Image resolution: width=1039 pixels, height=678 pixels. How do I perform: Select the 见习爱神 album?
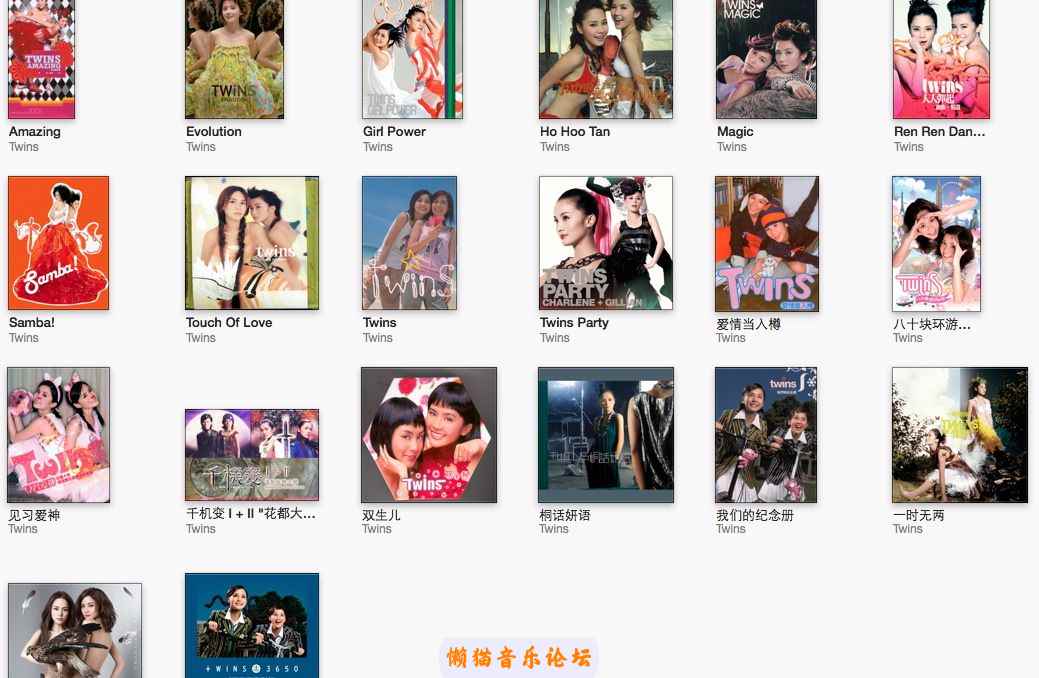58,435
